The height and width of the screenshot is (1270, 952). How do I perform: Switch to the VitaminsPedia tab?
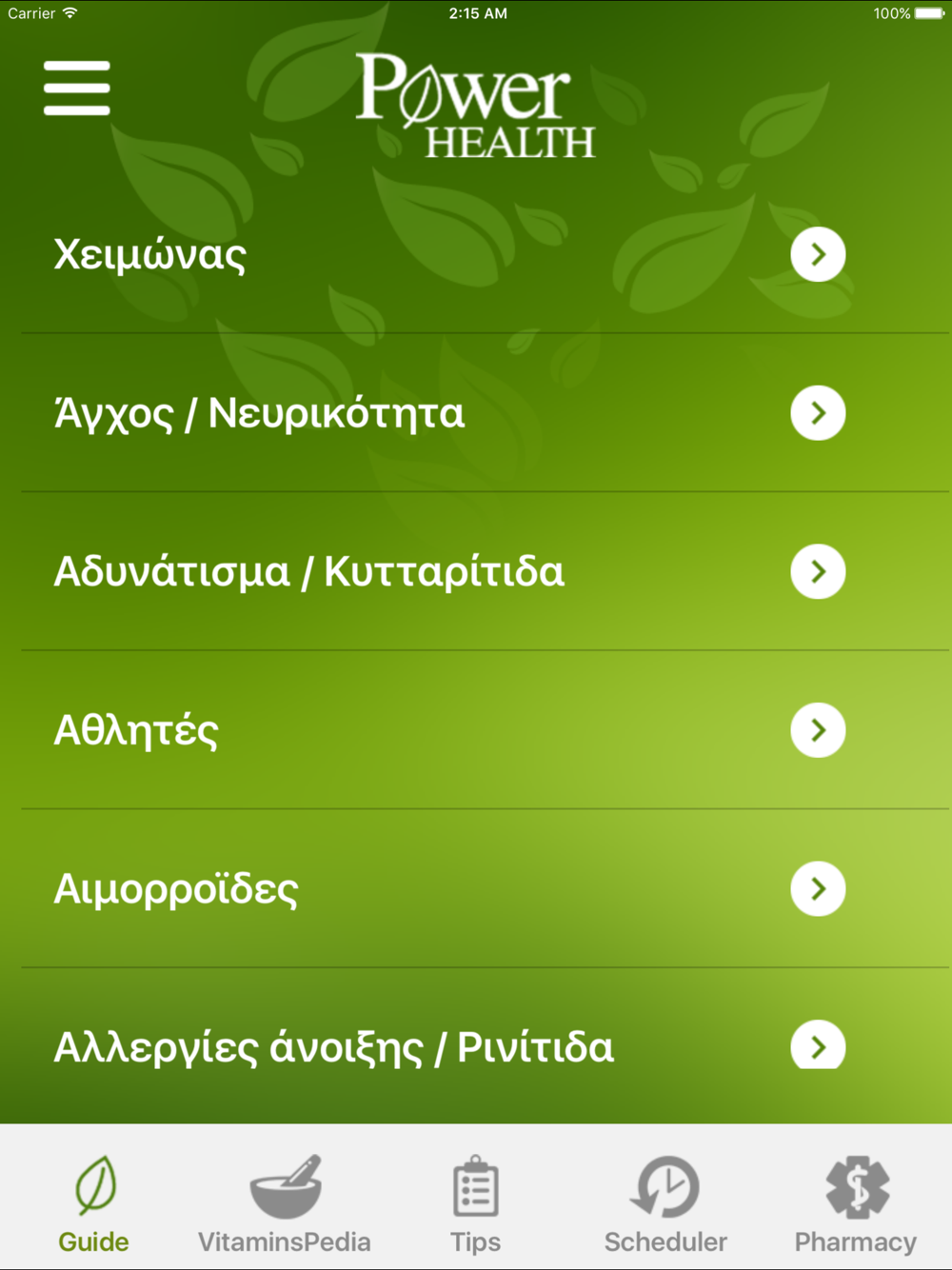click(285, 1203)
